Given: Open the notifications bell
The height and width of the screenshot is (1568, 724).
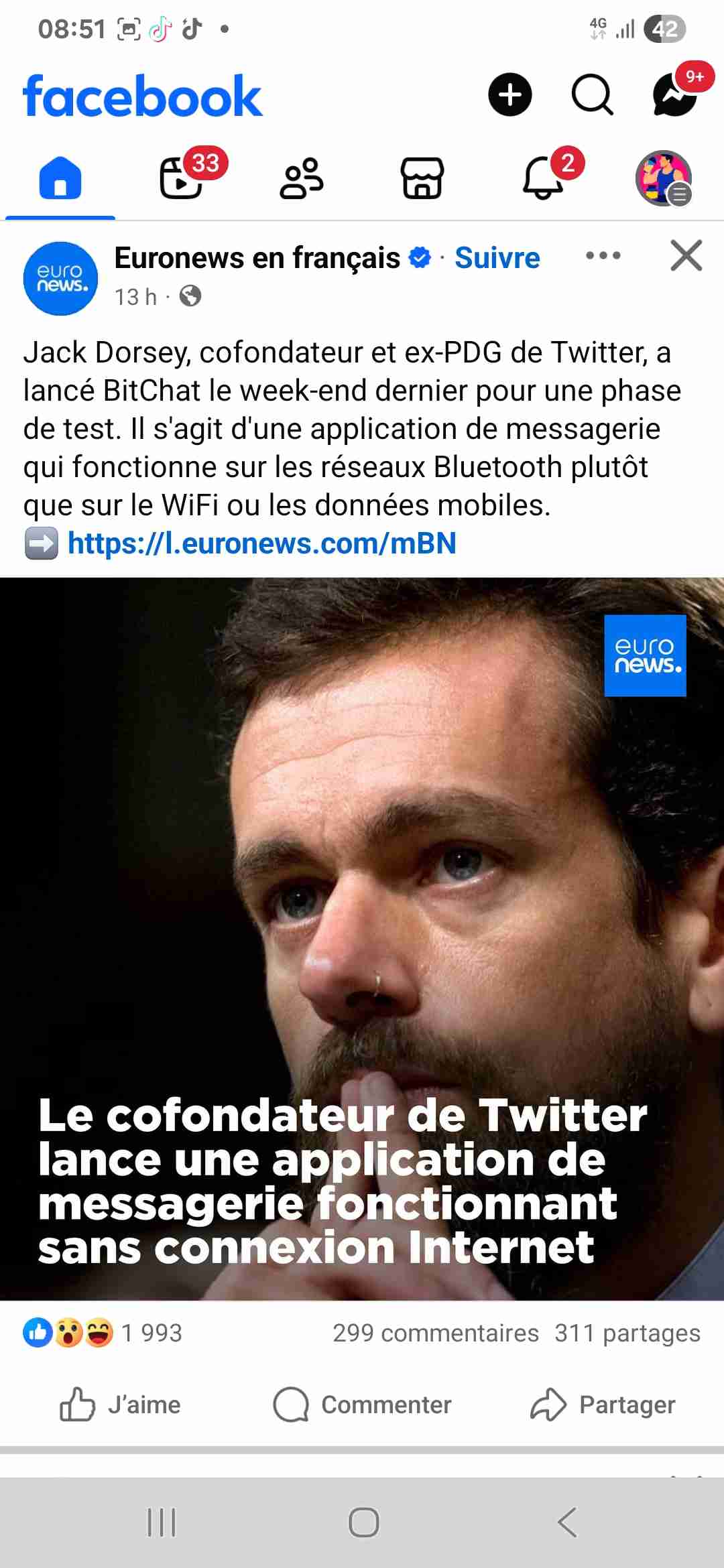Looking at the screenshot, I should [x=543, y=179].
